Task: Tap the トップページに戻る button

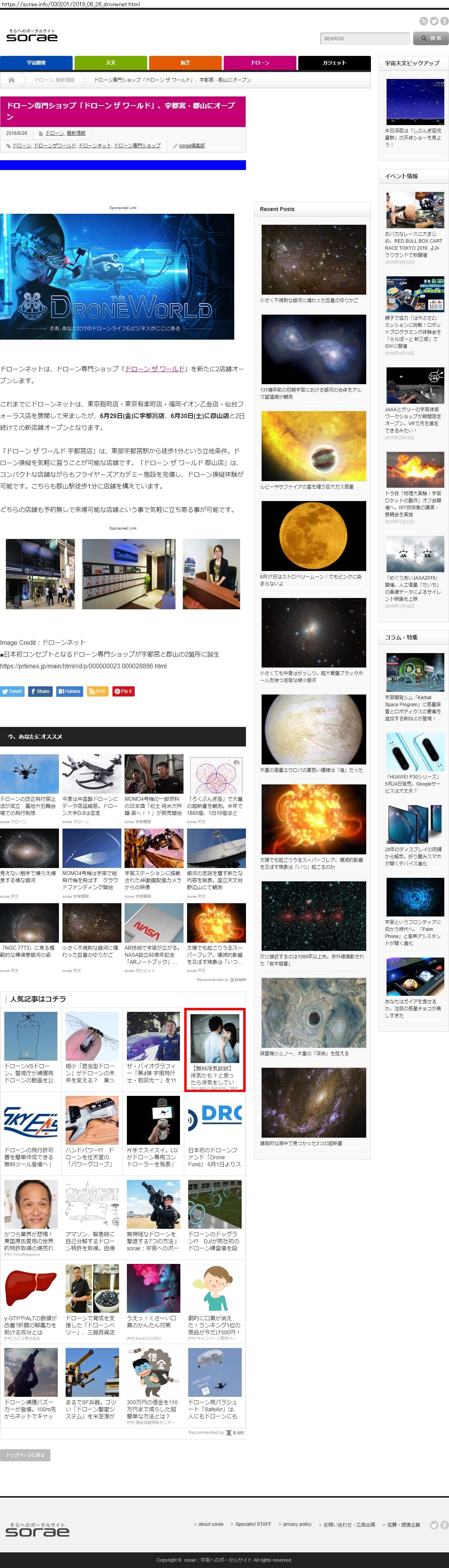Action: (x=25, y=1454)
